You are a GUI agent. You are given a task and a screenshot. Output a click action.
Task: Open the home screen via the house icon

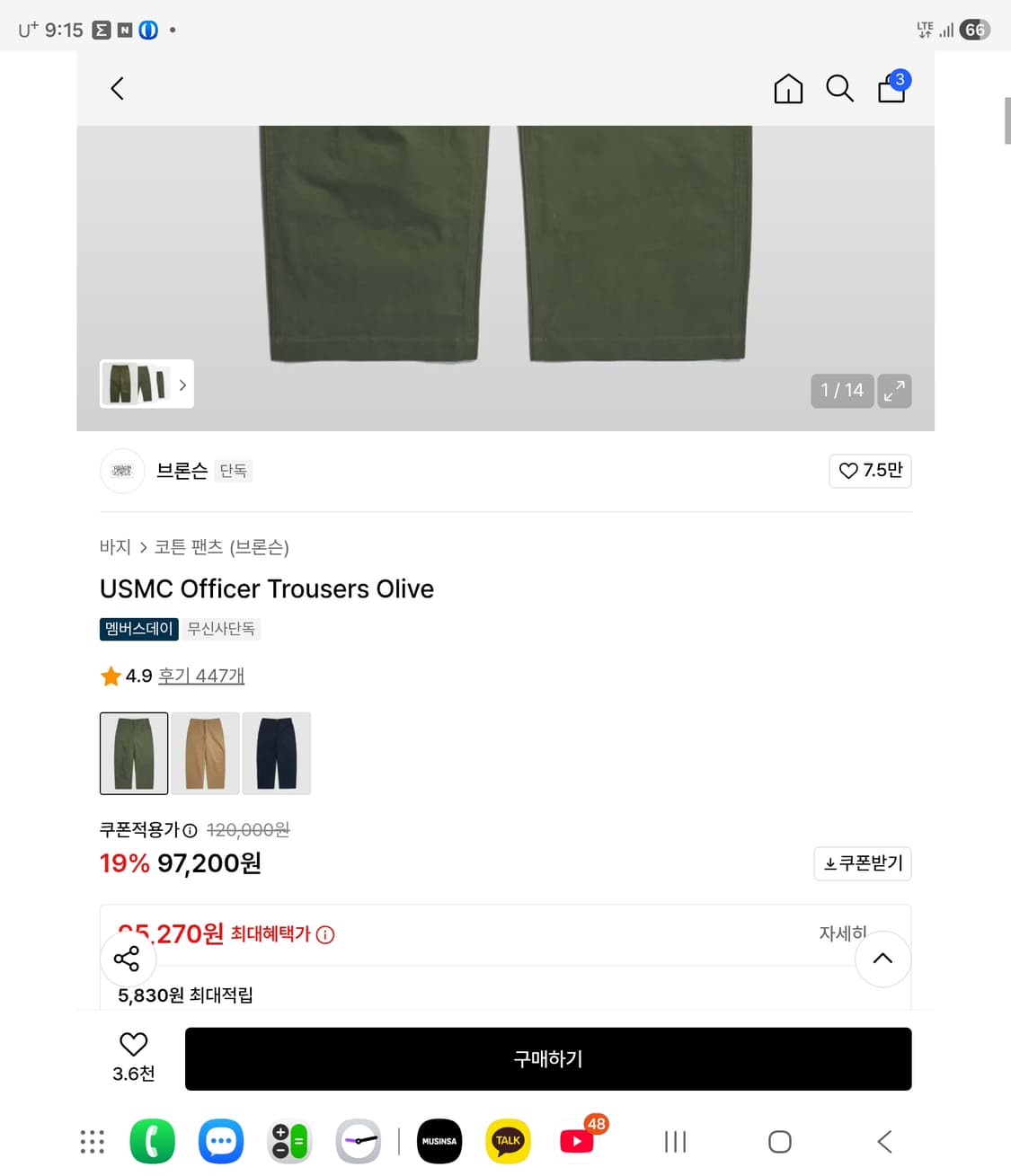click(788, 88)
